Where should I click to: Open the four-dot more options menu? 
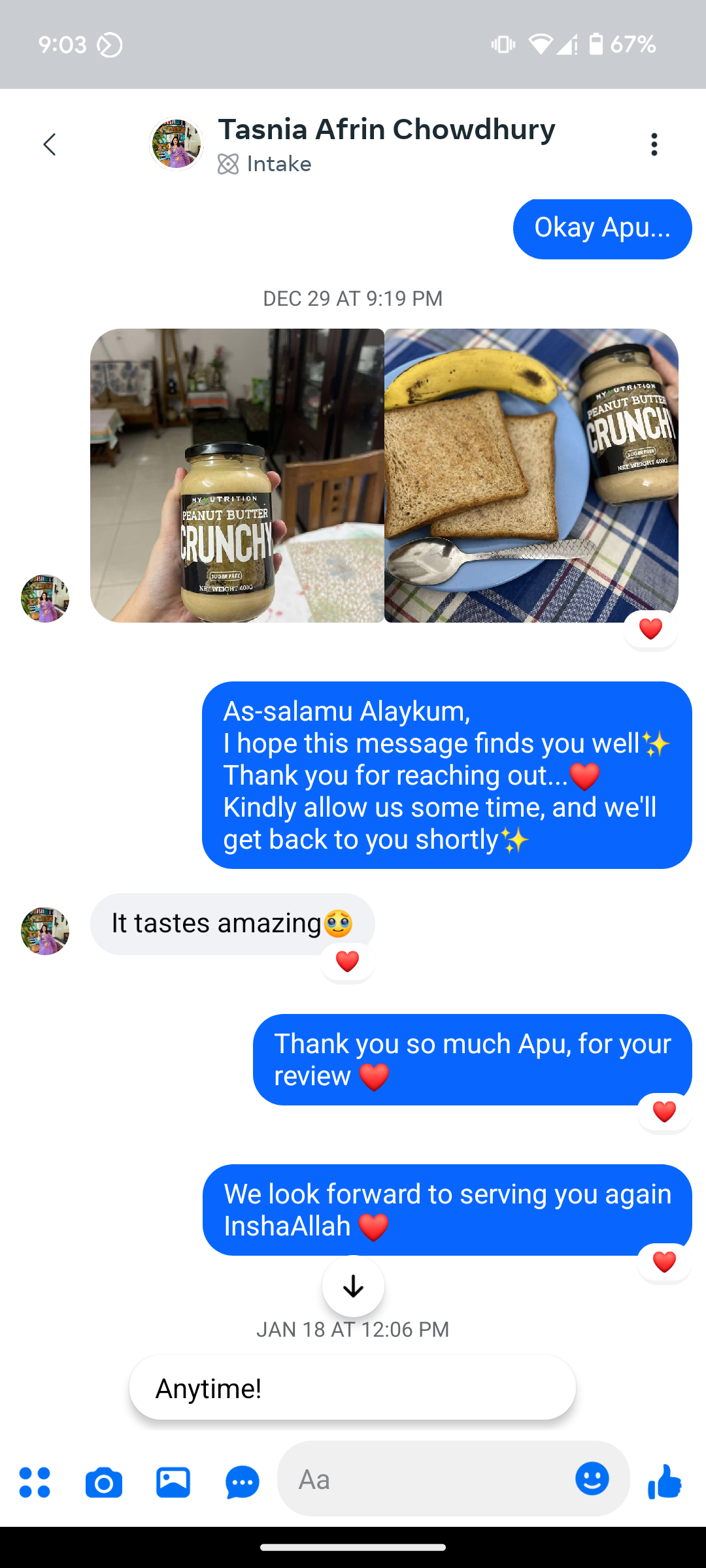(35, 1482)
